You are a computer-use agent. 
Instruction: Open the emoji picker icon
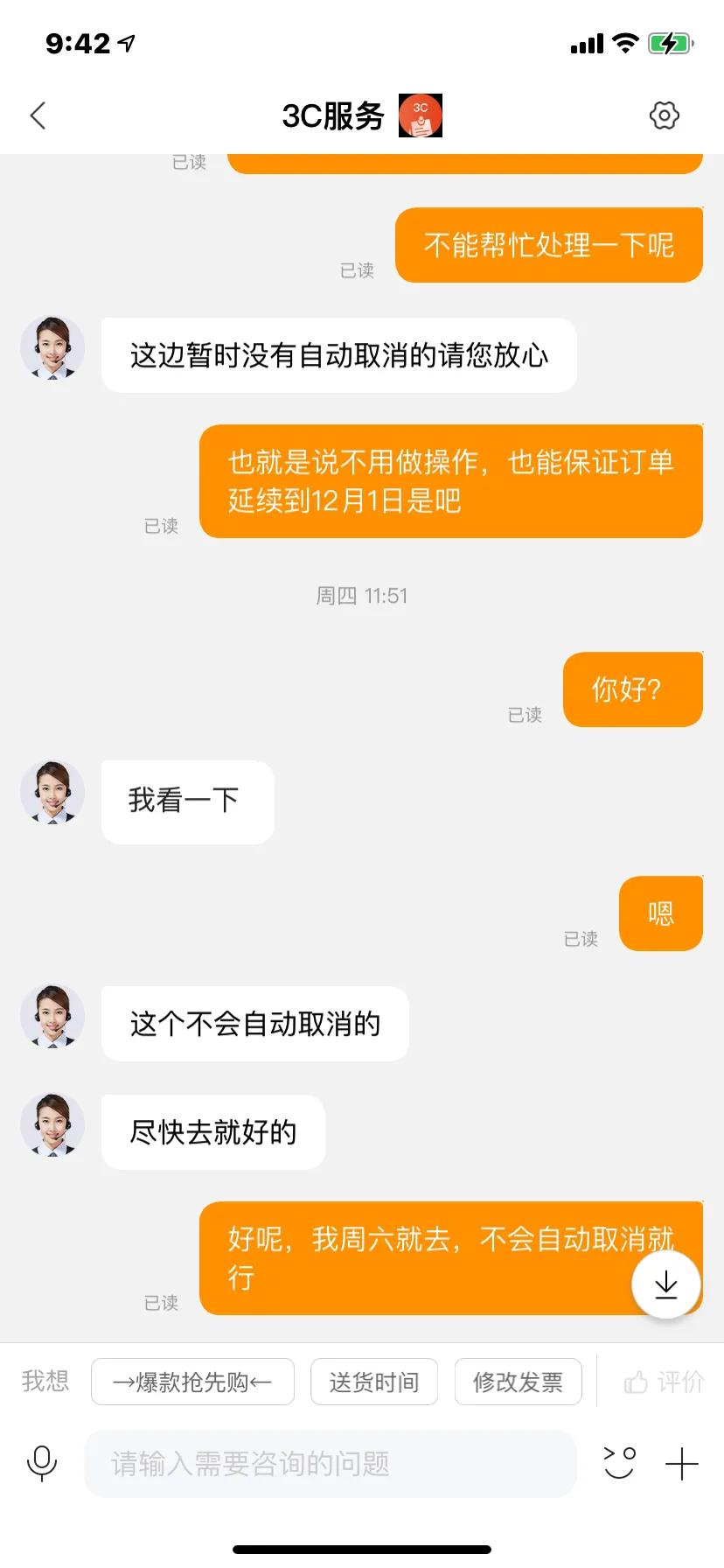619,1462
